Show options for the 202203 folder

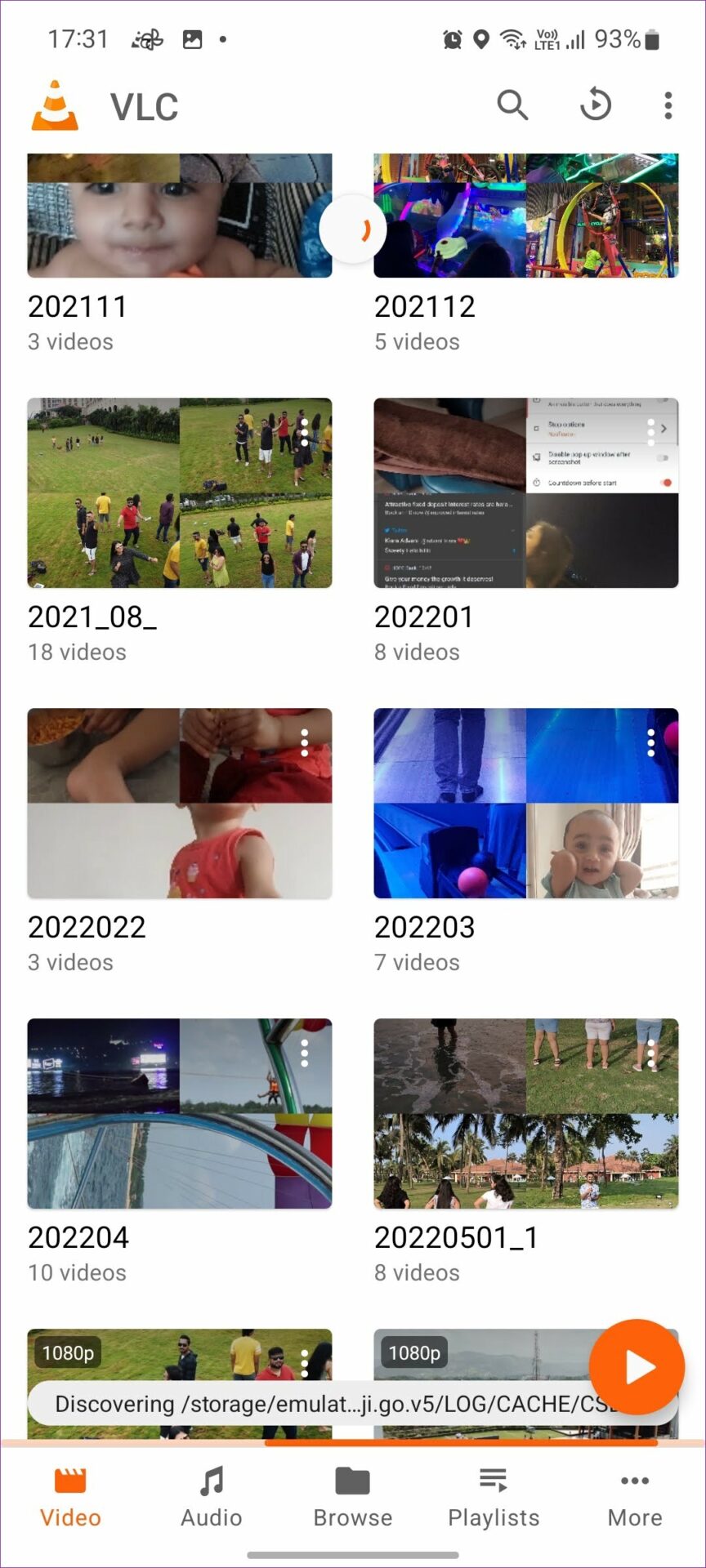click(x=651, y=742)
